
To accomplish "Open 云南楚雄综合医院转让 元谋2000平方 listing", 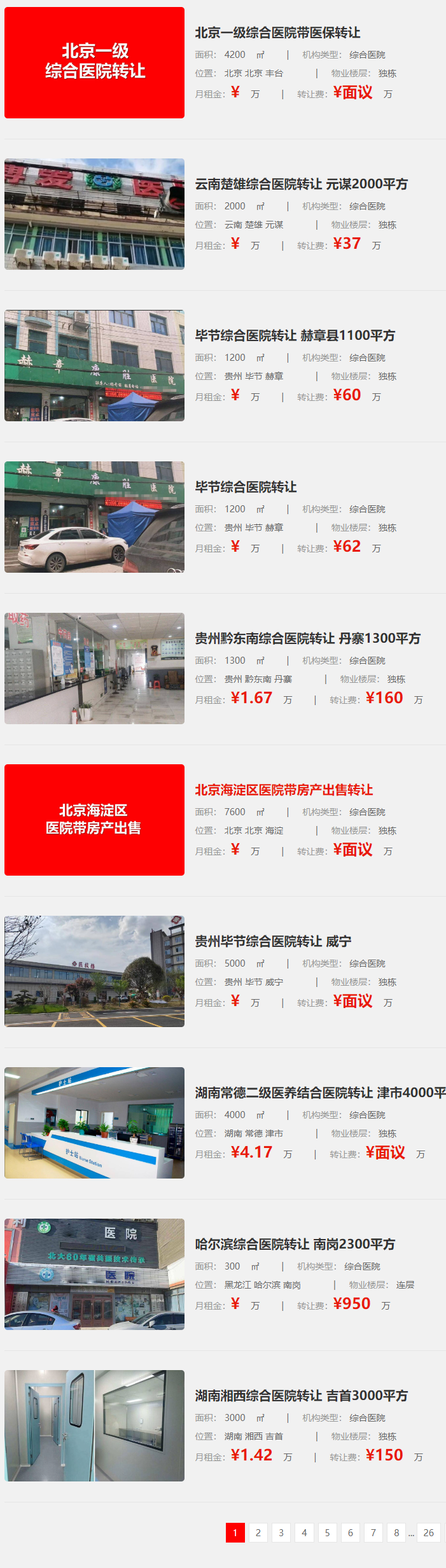I will [301, 185].
